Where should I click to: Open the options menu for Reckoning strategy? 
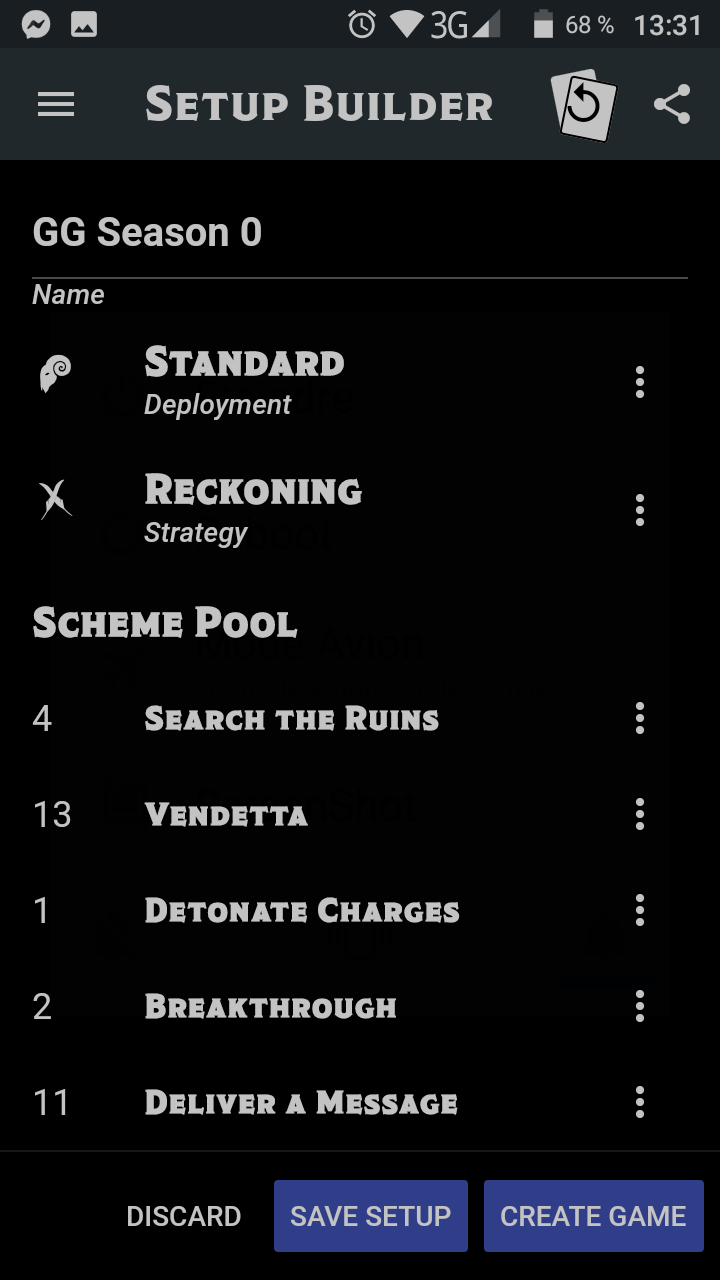[640, 510]
